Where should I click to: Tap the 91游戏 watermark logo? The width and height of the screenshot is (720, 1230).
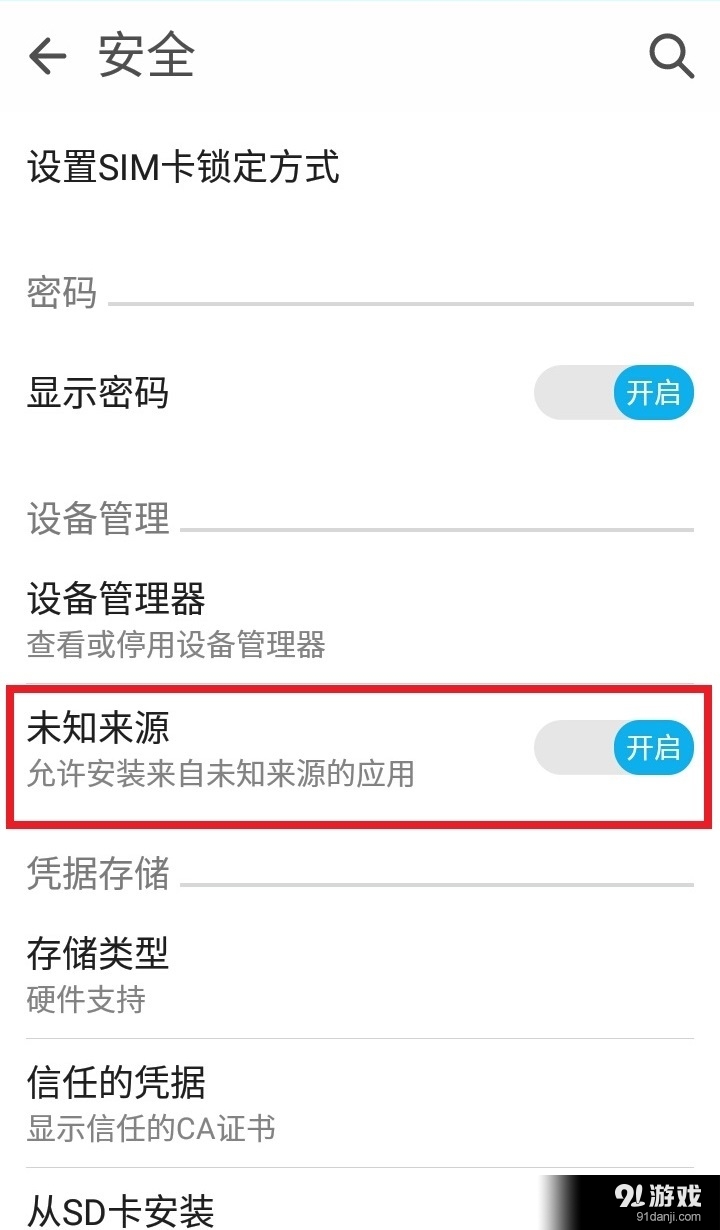663,1190
